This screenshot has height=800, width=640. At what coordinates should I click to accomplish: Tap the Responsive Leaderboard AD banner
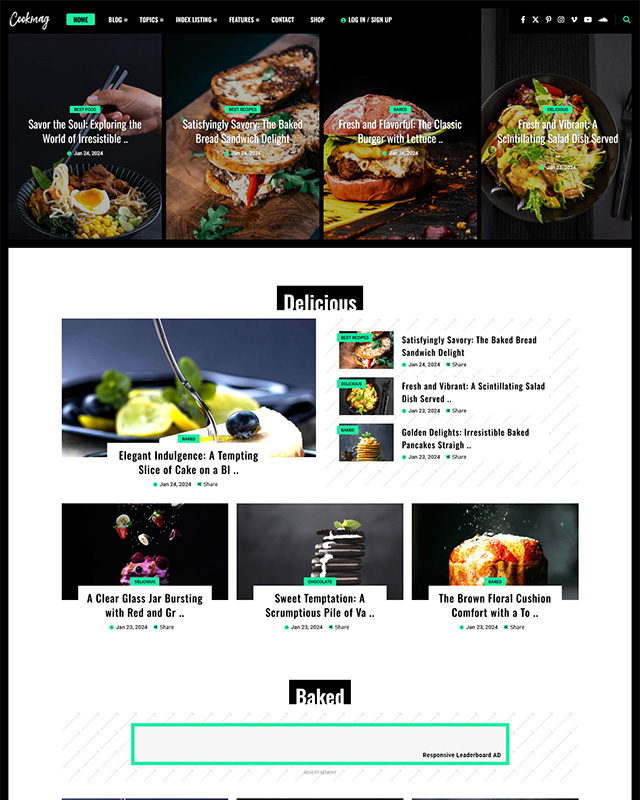[320, 744]
